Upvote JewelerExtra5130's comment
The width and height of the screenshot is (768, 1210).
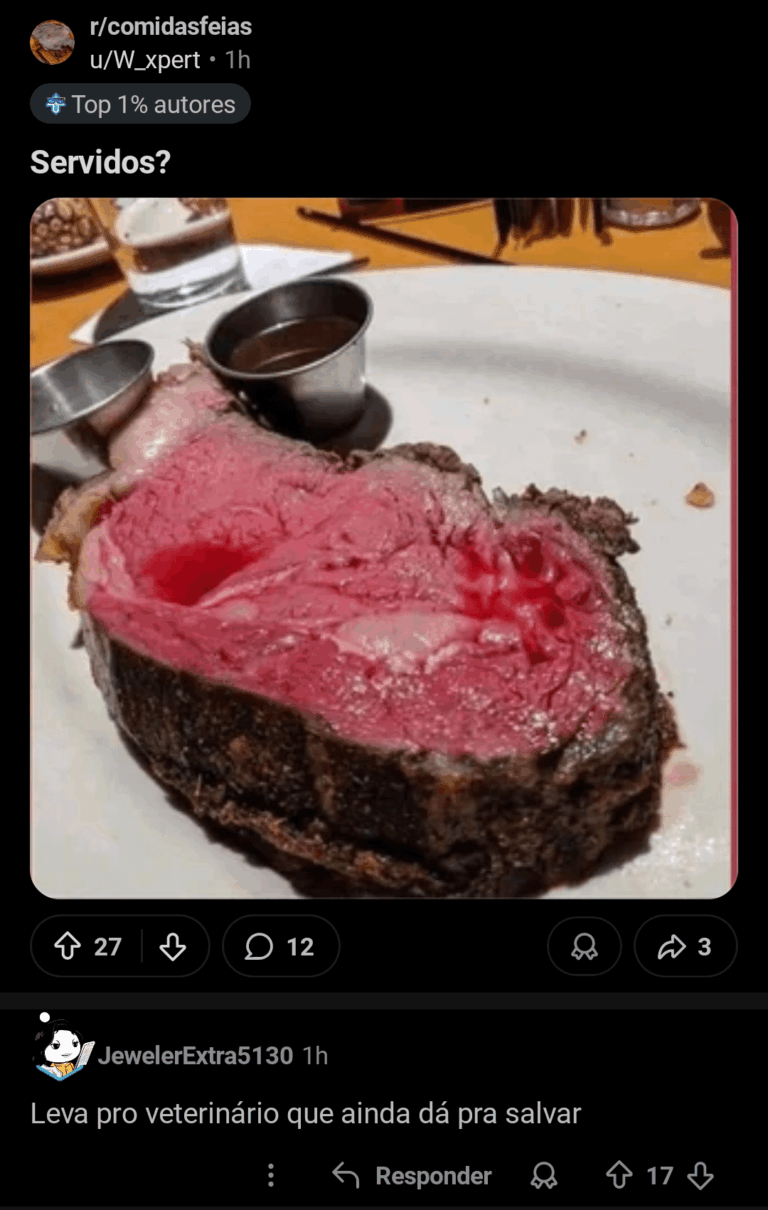620,1176
